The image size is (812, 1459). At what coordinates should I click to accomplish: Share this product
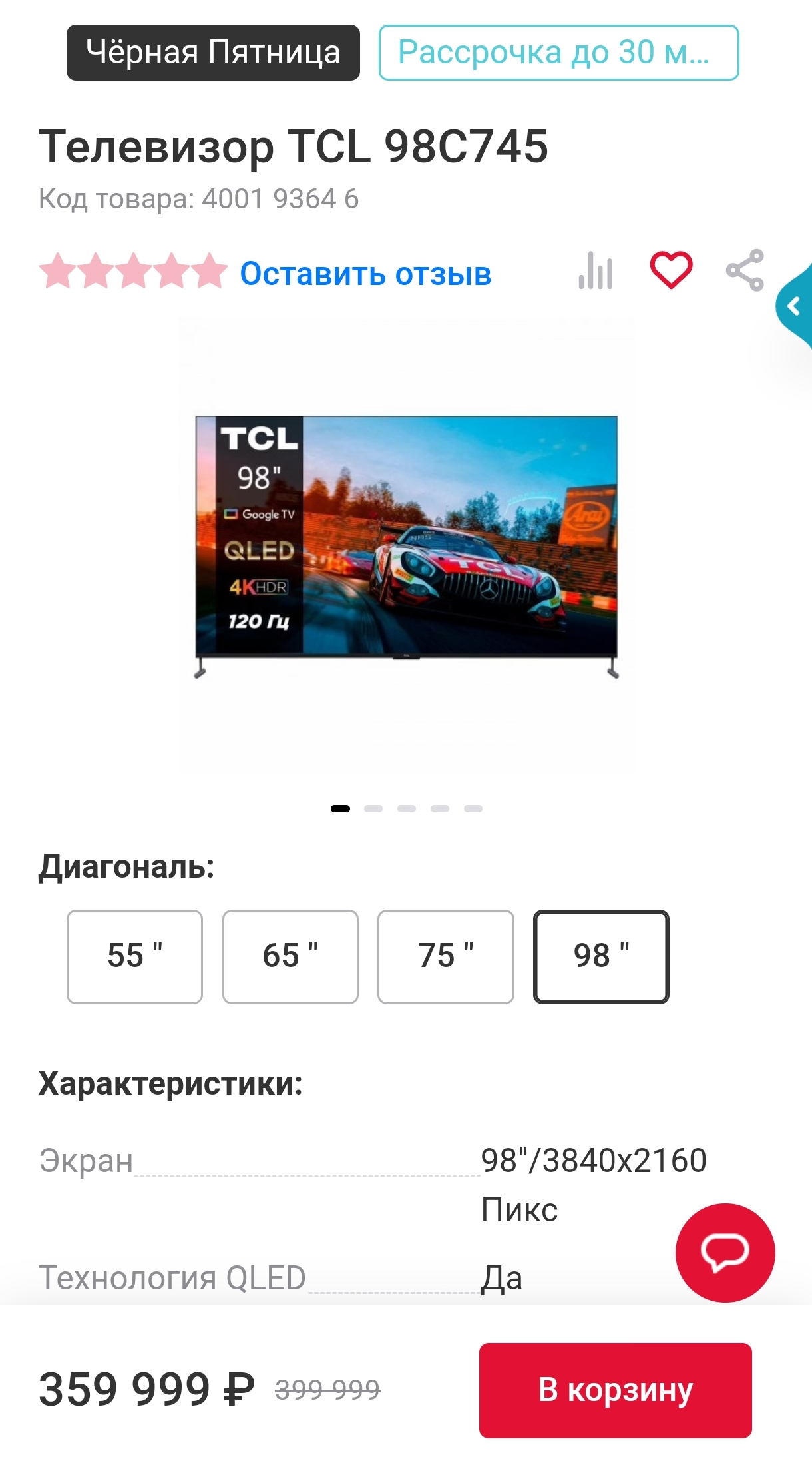coord(745,270)
